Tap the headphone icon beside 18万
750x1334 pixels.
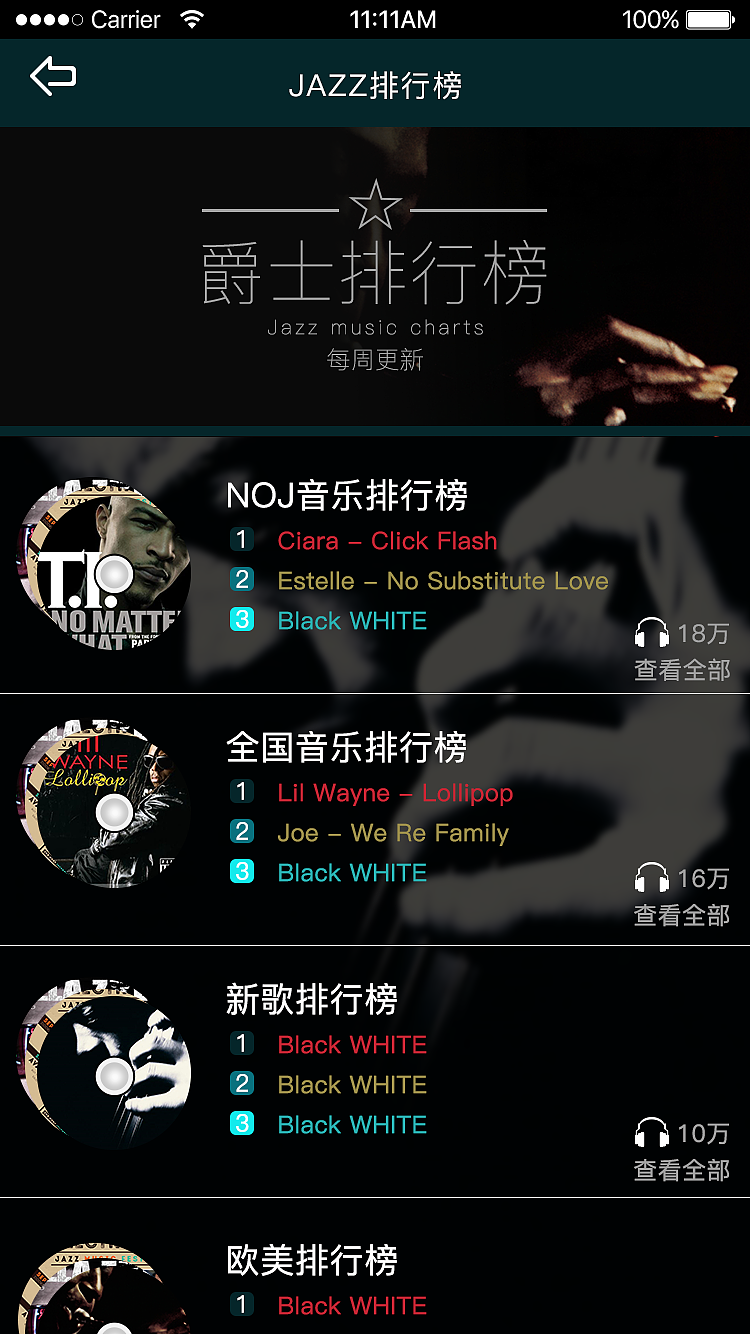[652, 631]
